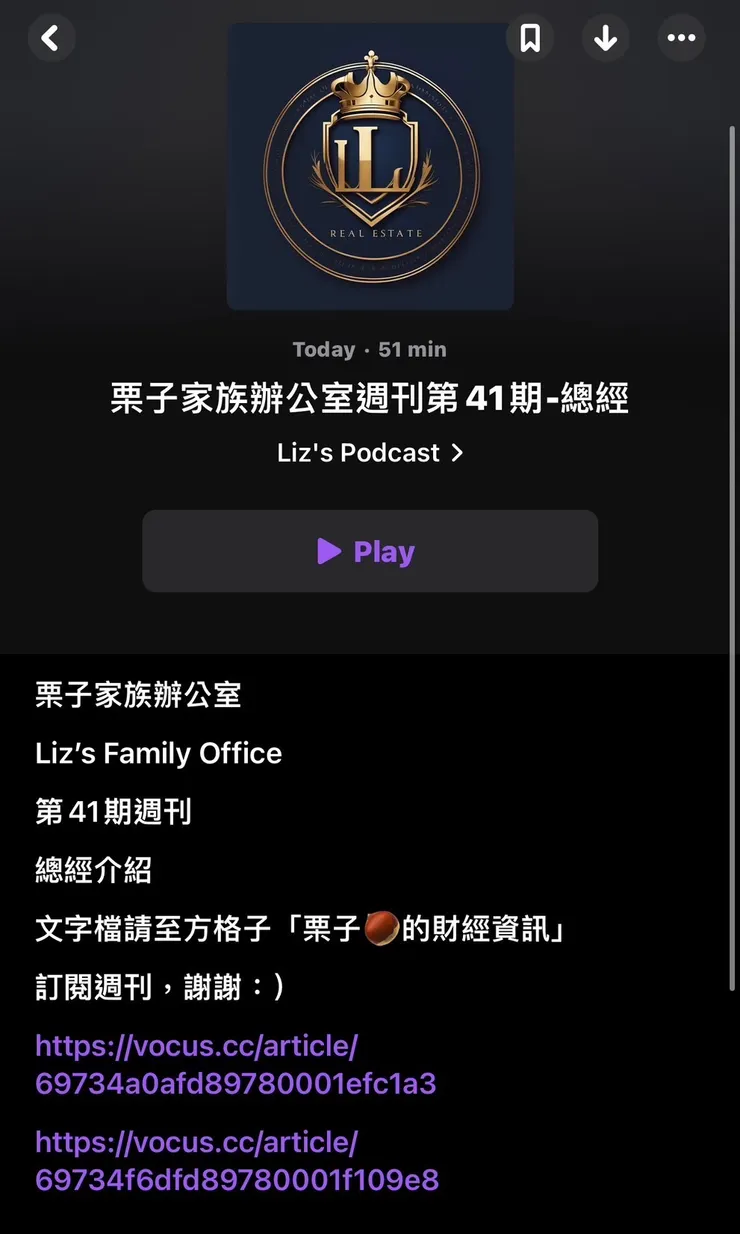Toggle the saved state via bookmark icon
Viewport: 740px width, 1234px height.
coord(530,37)
